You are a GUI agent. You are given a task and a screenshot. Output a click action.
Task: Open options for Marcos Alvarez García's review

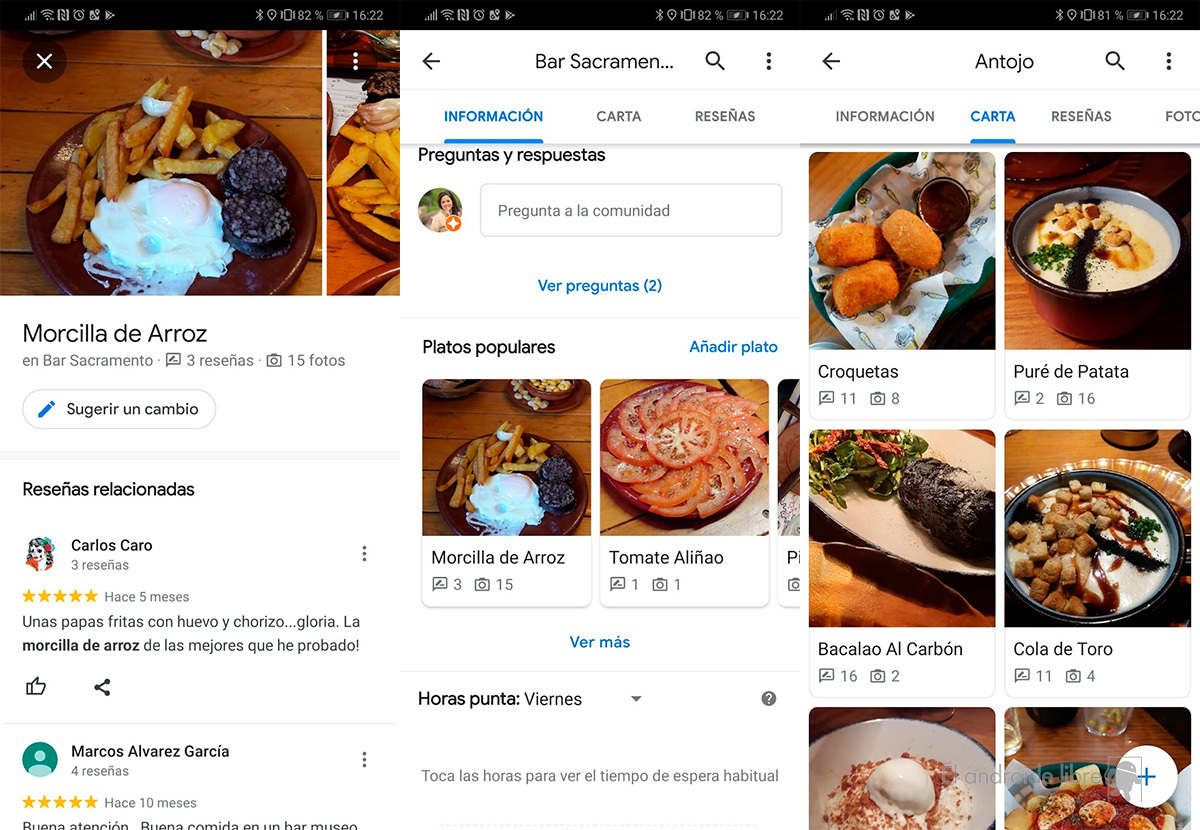(x=364, y=760)
